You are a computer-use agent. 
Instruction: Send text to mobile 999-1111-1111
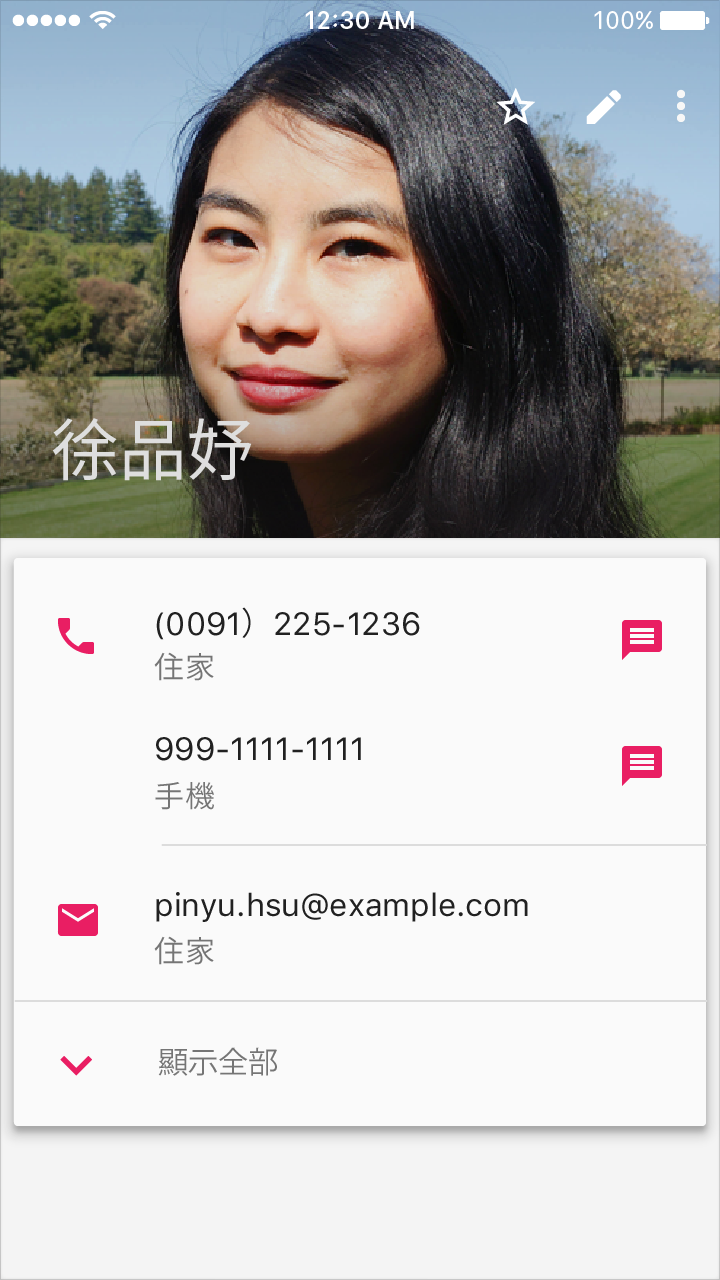pyautogui.click(x=642, y=765)
